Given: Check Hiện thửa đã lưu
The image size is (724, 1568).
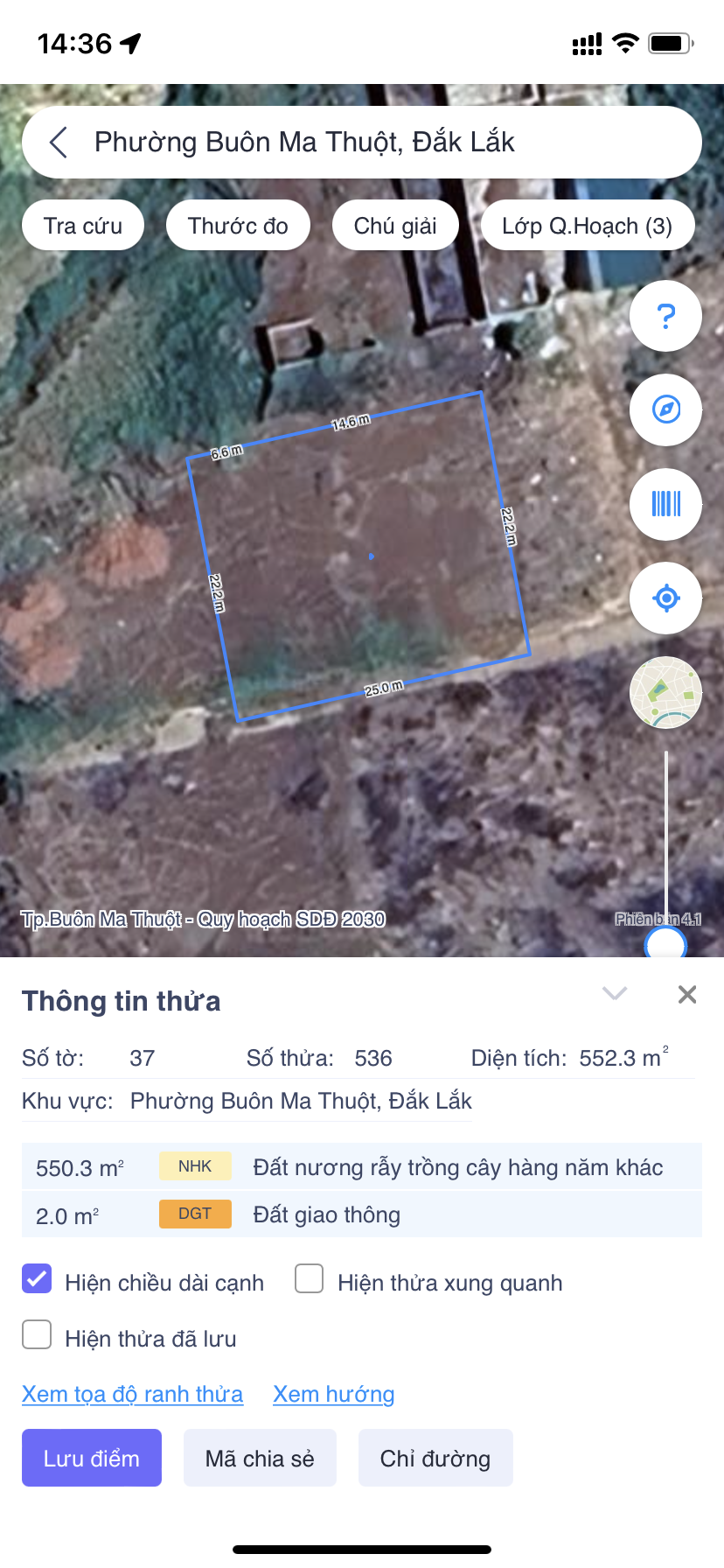Looking at the screenshot, I should click(x=37, y=1334).
